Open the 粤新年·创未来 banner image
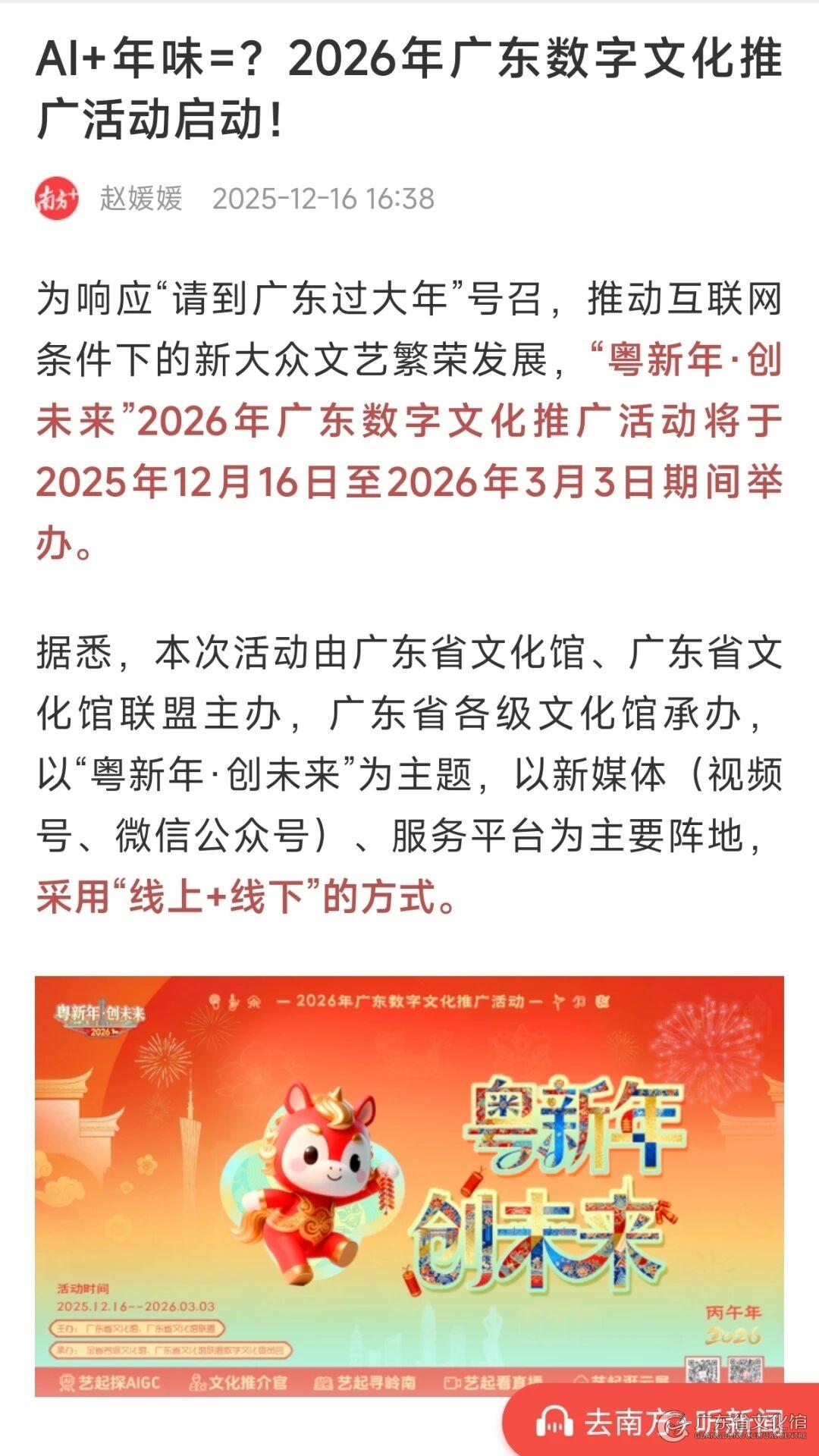 point(409,1183)
